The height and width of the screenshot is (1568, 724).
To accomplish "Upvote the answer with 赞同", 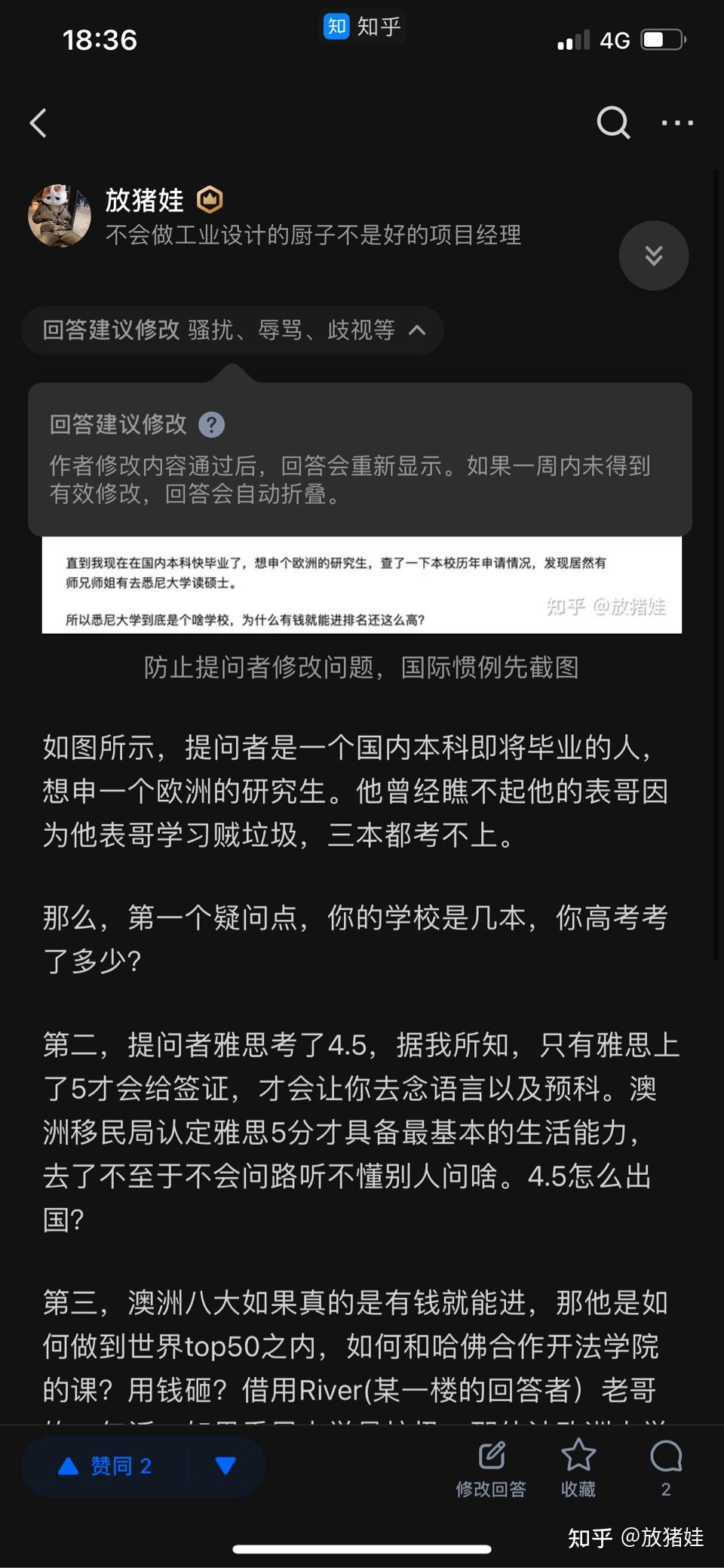I will coord(106,1466).
